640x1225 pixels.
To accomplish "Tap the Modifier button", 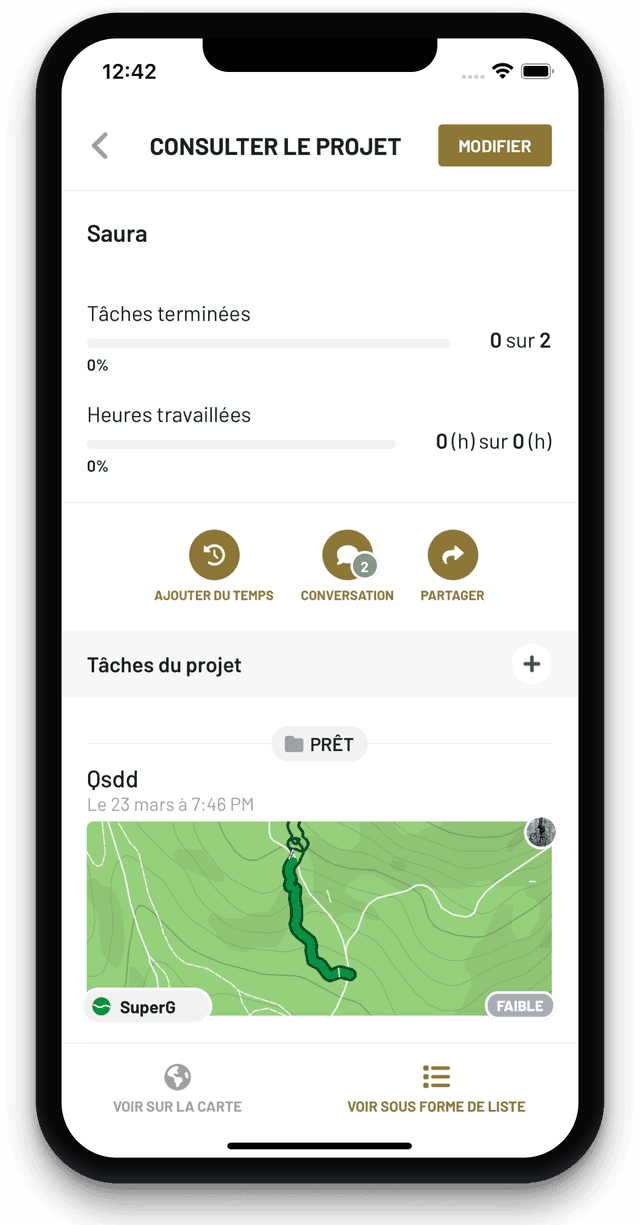I will 494,146.
